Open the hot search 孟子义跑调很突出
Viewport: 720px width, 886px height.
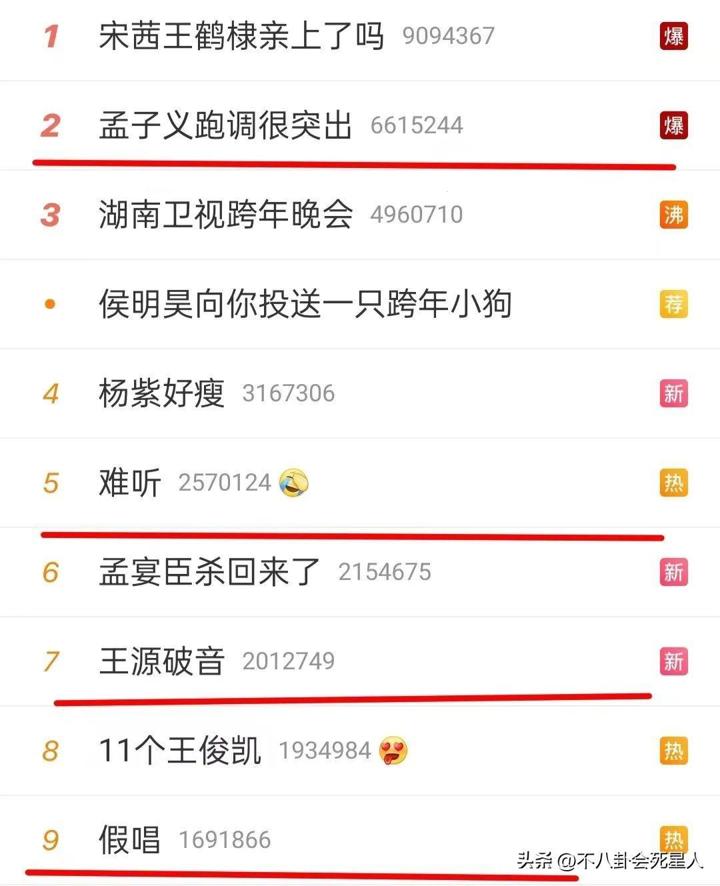(x=226, y=126)
